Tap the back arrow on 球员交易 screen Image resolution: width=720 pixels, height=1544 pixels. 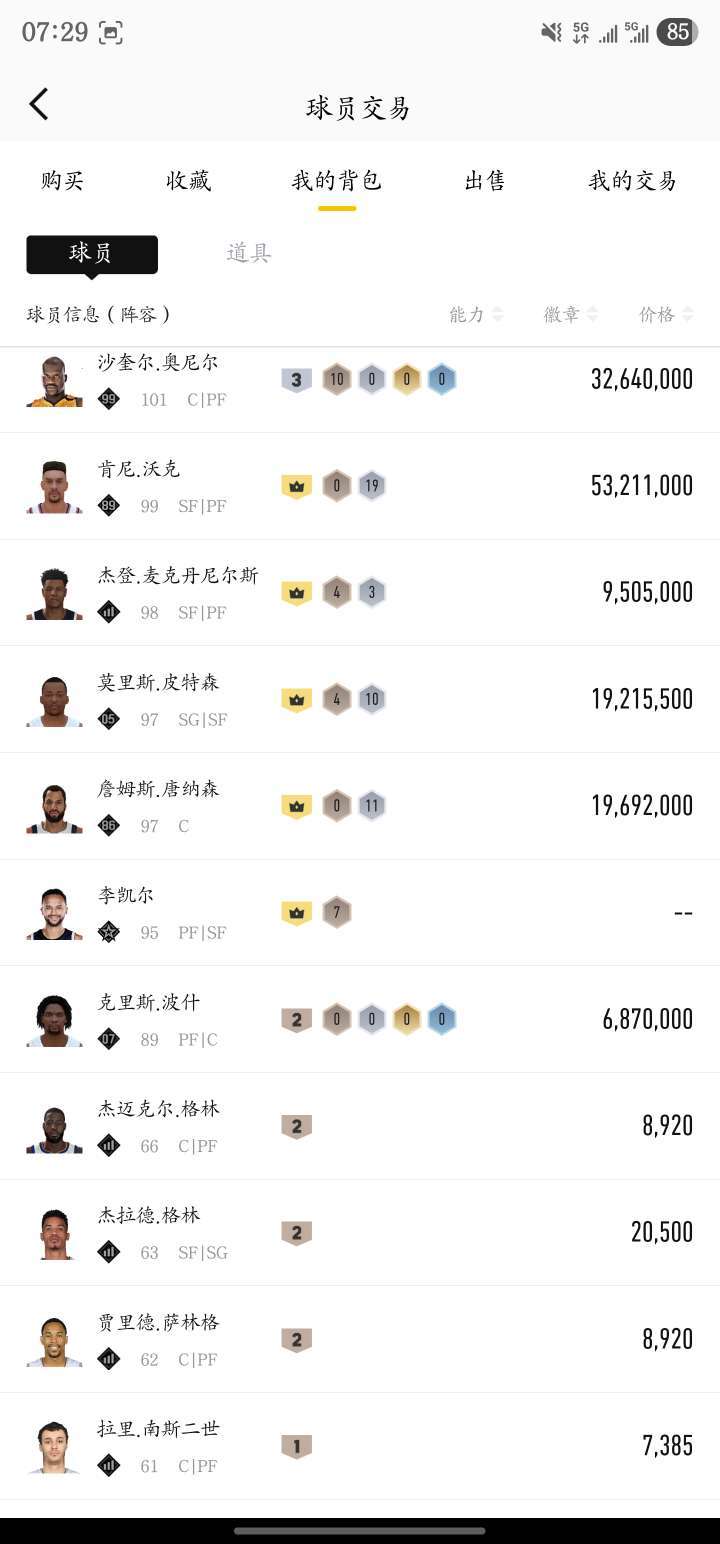40,104
